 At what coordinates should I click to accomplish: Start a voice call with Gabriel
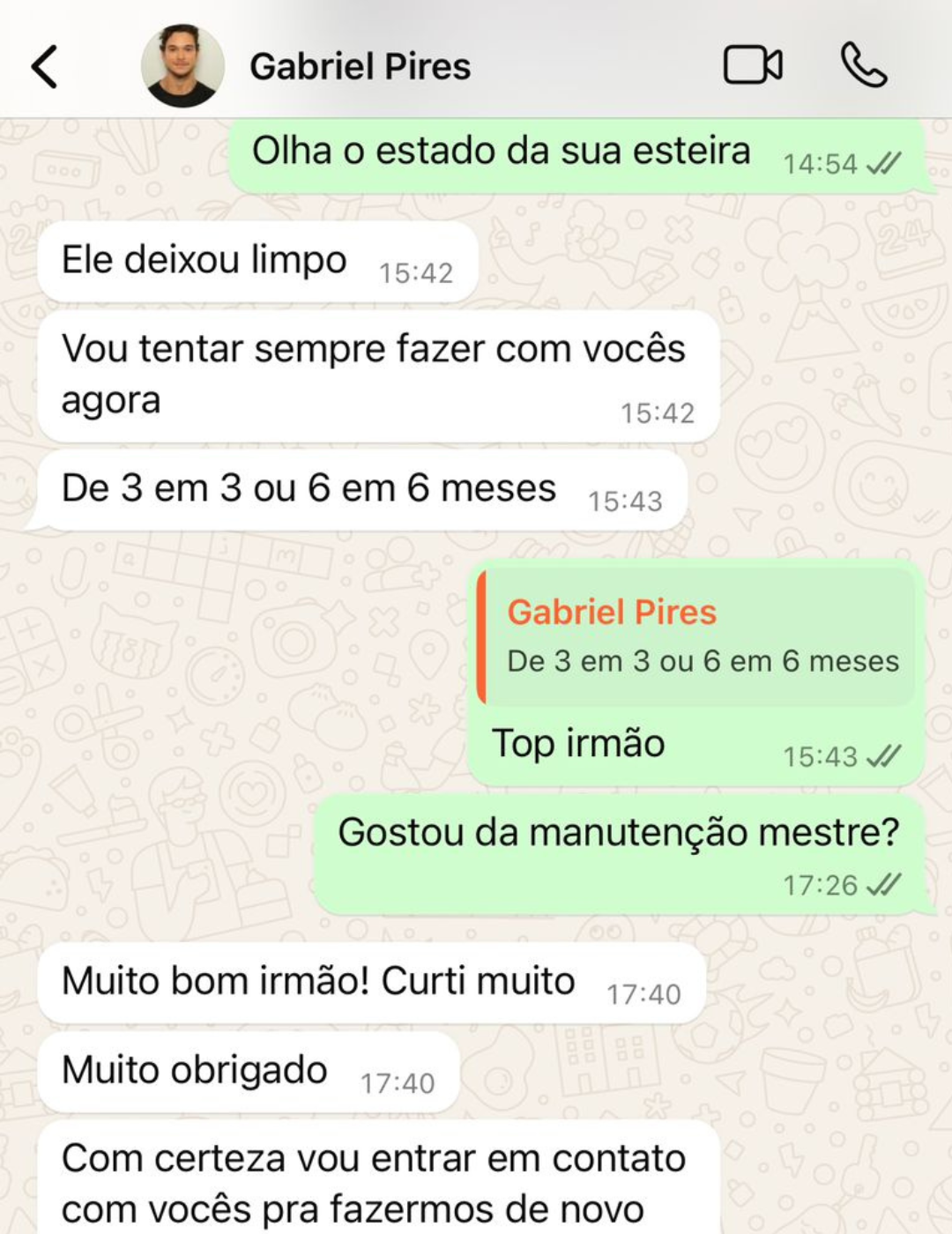pos(863,65)
